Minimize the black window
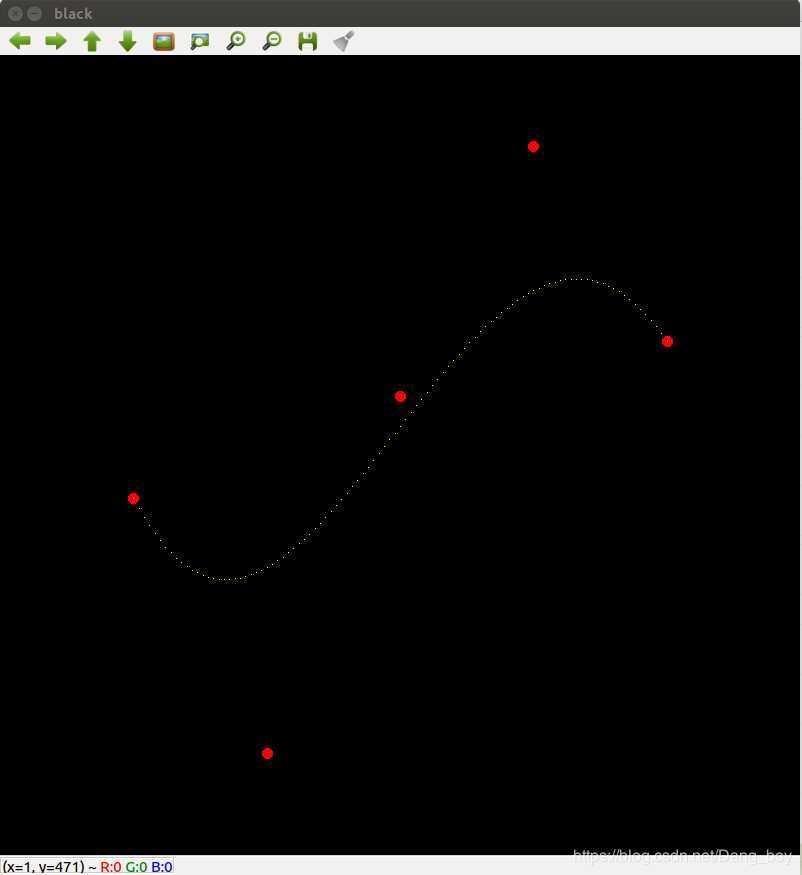The width and height of the screenshot is (802, 875). (x=34, y=13)
